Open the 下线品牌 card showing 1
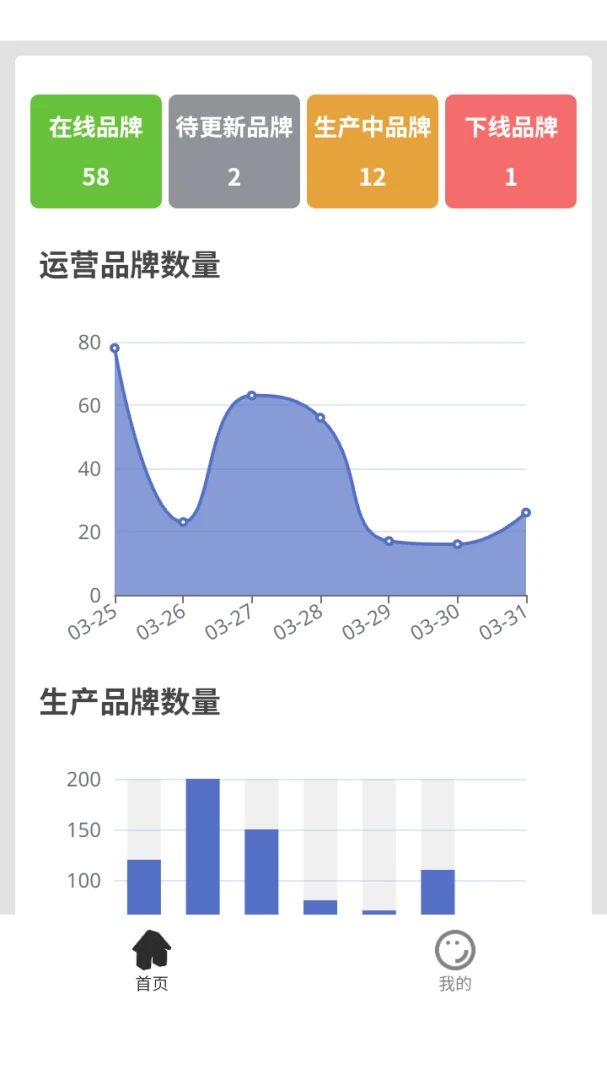Screen dimensions: 607x1080 point(511,152)
